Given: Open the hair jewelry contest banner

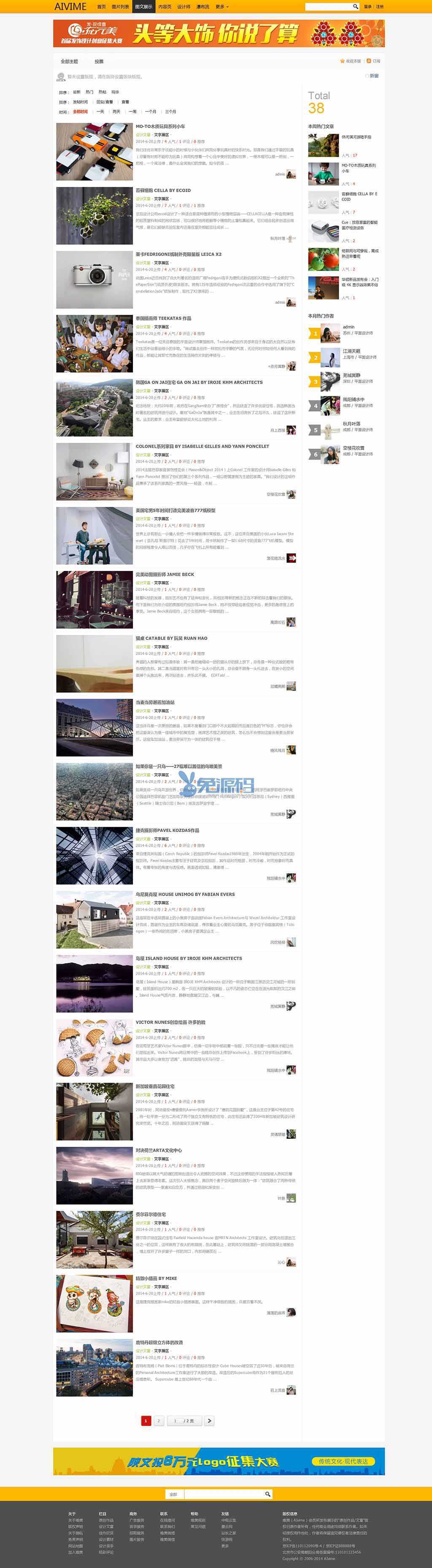Looking at the screenshot, I should pyautogui.click(x=219, y=33).
